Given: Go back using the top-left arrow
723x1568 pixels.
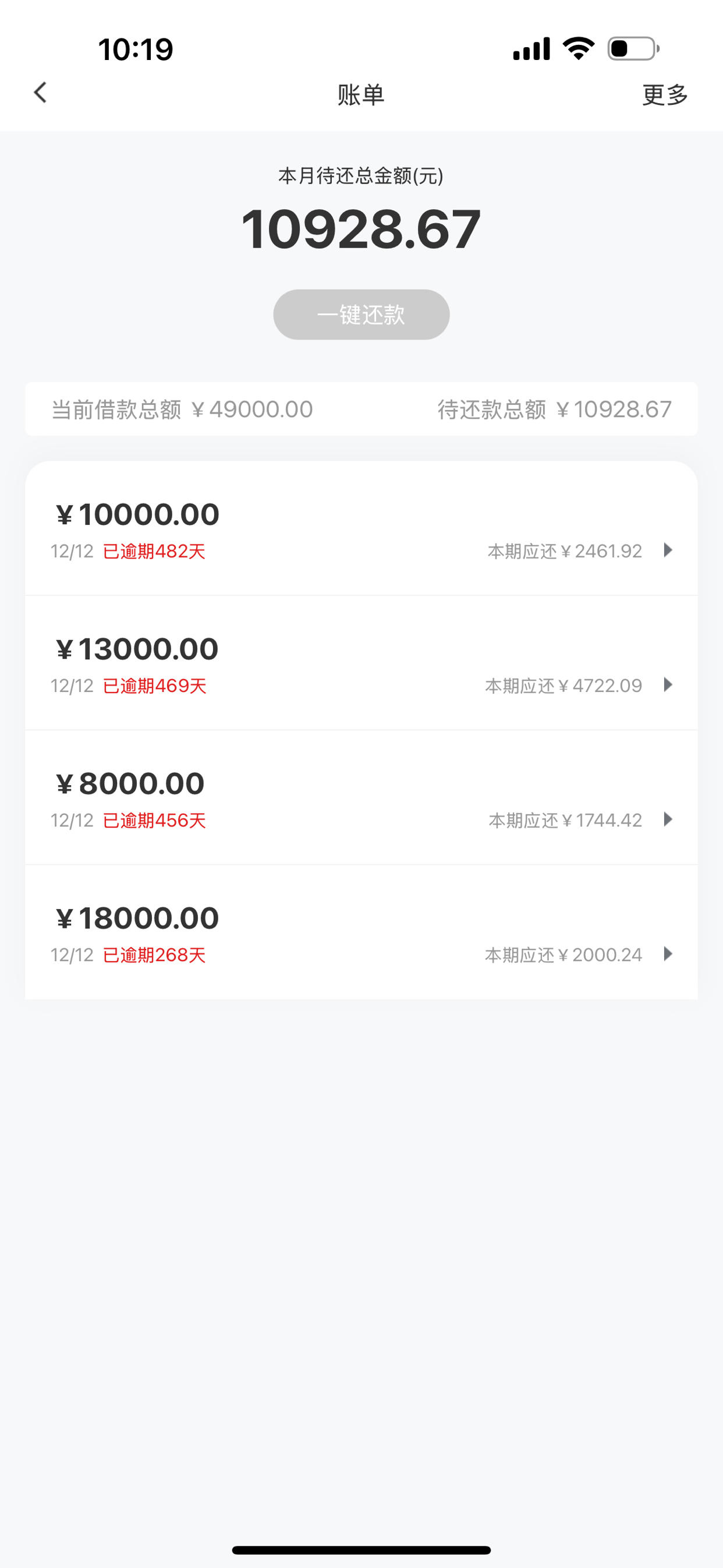Looking at the screenshot, I should (40, 93).
